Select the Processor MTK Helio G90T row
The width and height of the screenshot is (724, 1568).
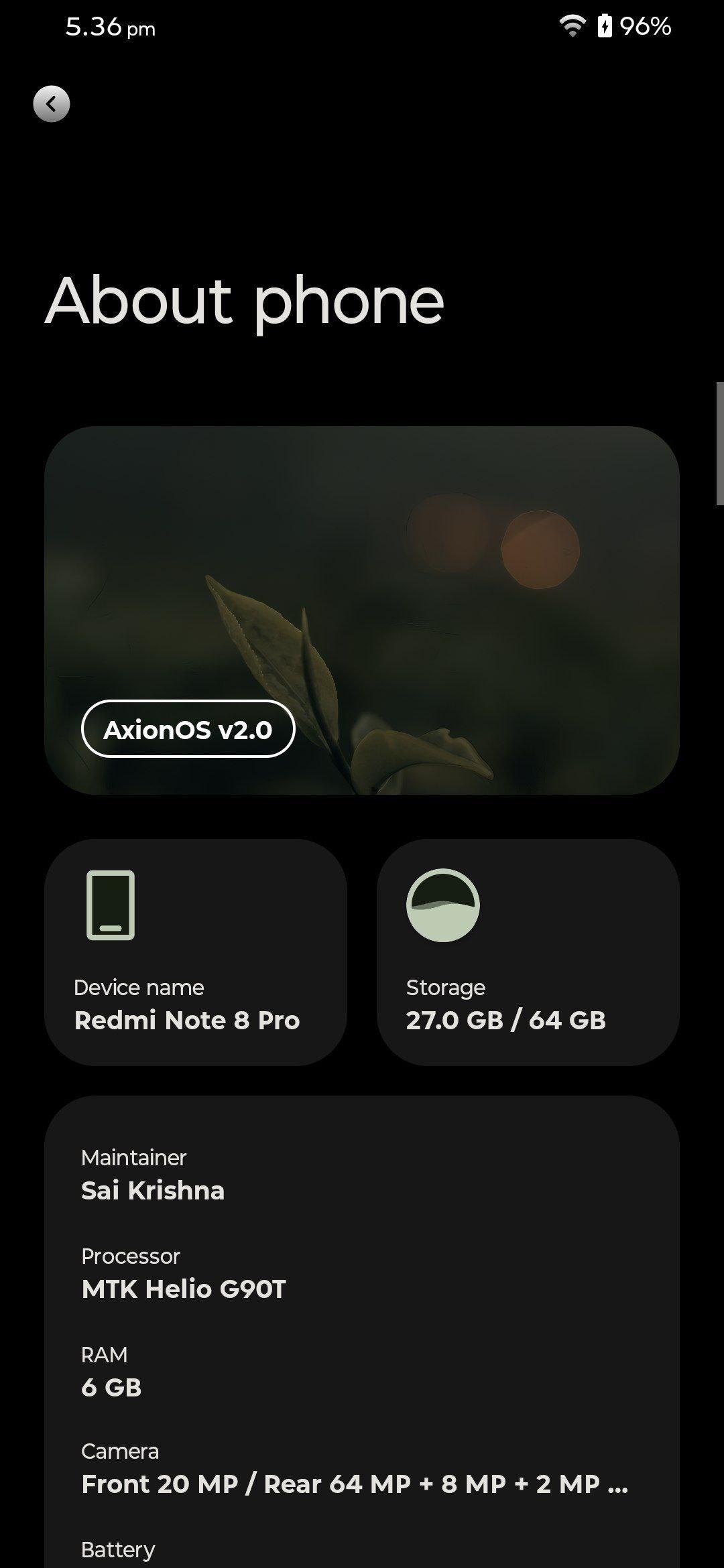(362, 1274)
